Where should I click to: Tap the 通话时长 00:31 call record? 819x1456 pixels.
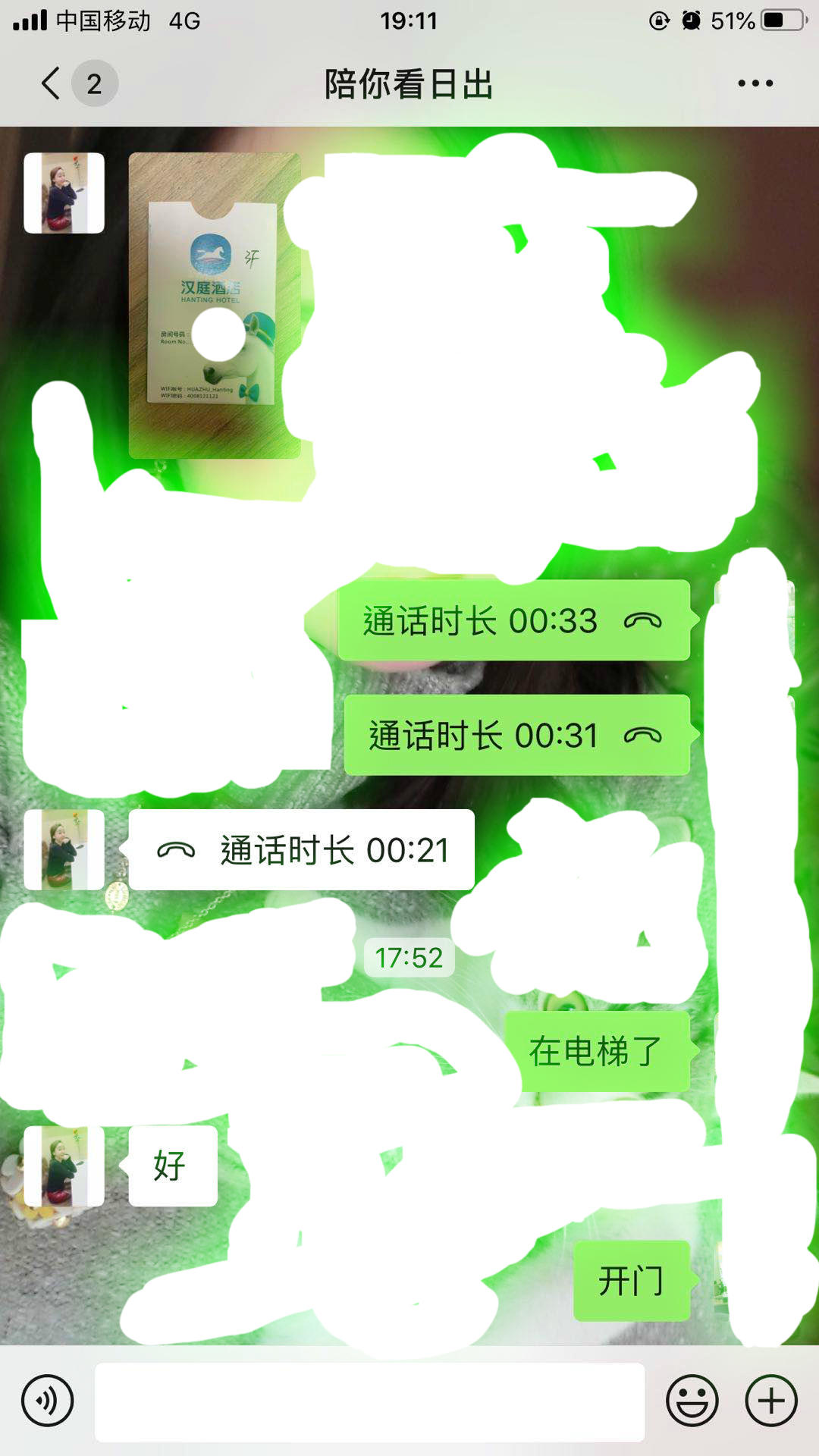516,735
